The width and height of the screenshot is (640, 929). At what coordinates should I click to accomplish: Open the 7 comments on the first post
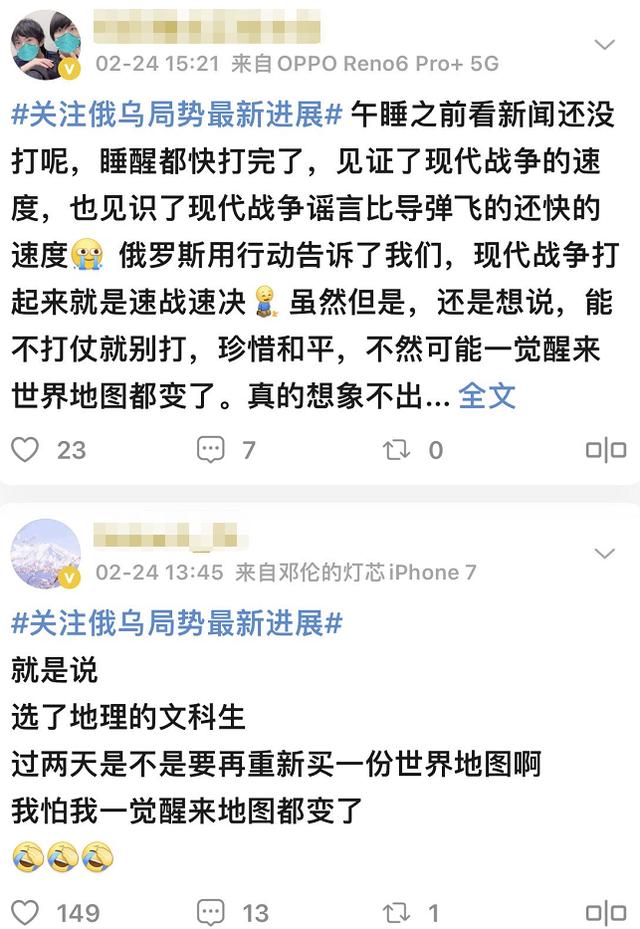[211, 450]
